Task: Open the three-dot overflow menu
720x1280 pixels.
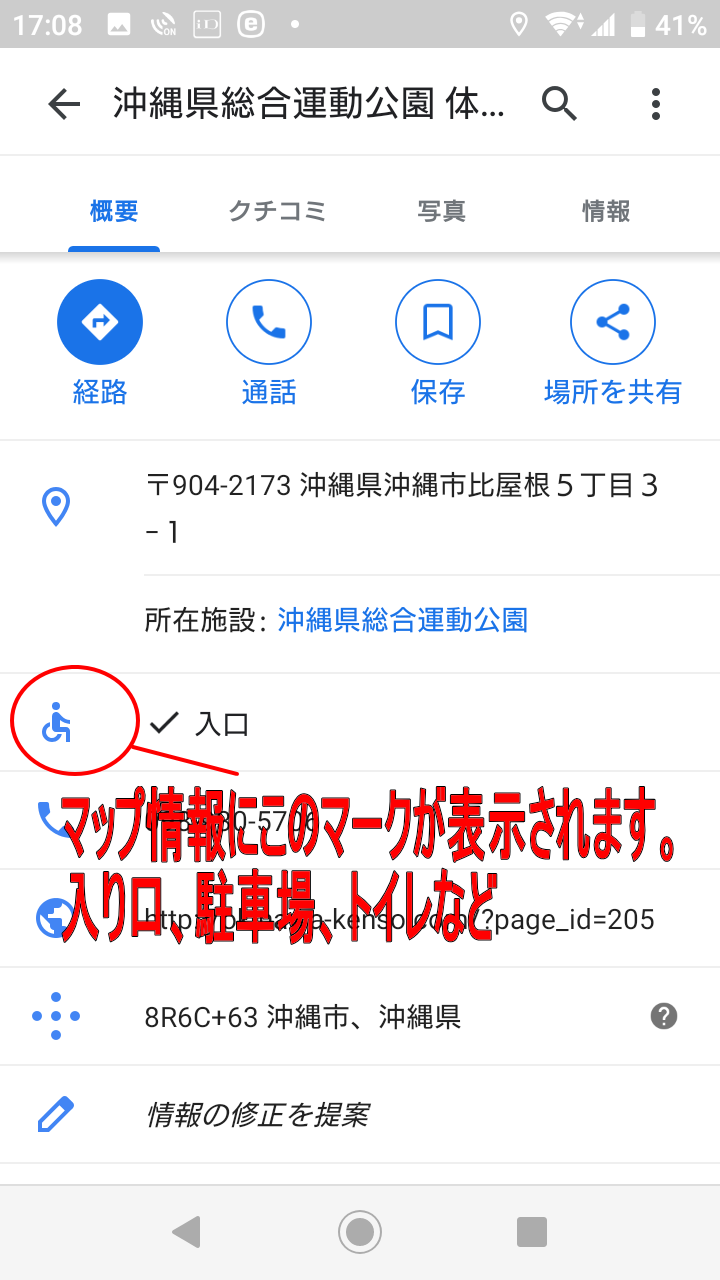Action: pyautogui.click(x=655, y=104)
